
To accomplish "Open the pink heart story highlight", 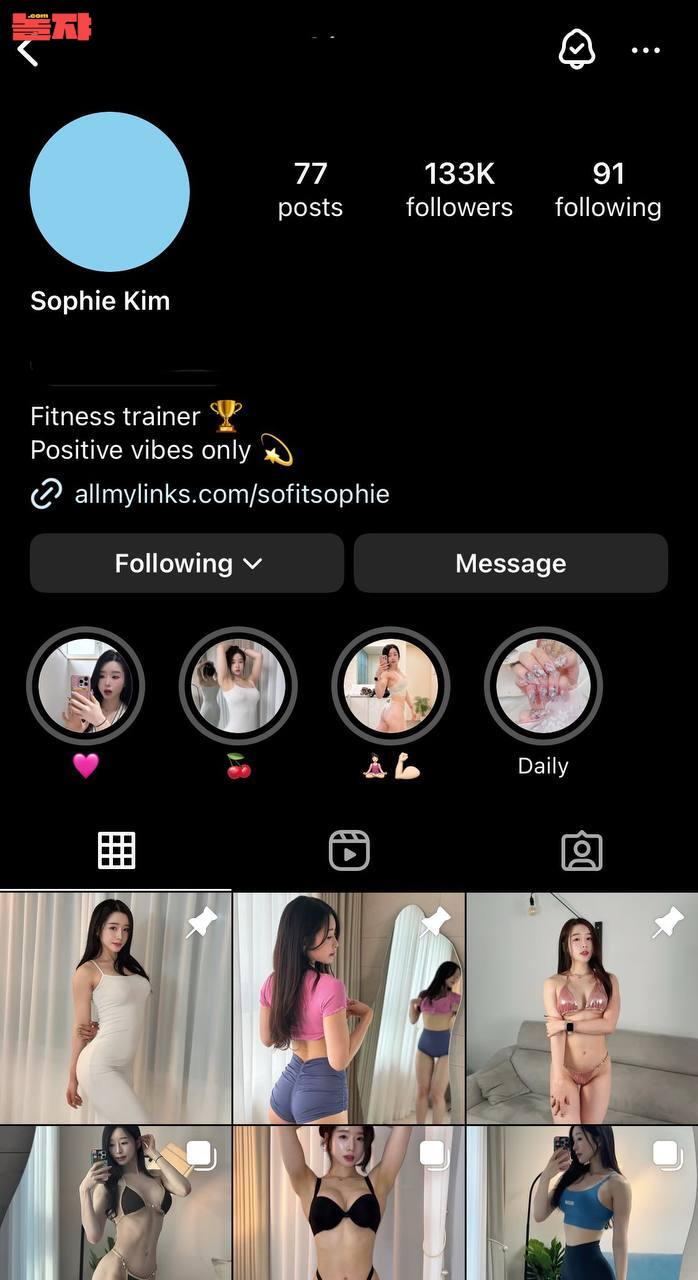I will [x=86, y=686].
